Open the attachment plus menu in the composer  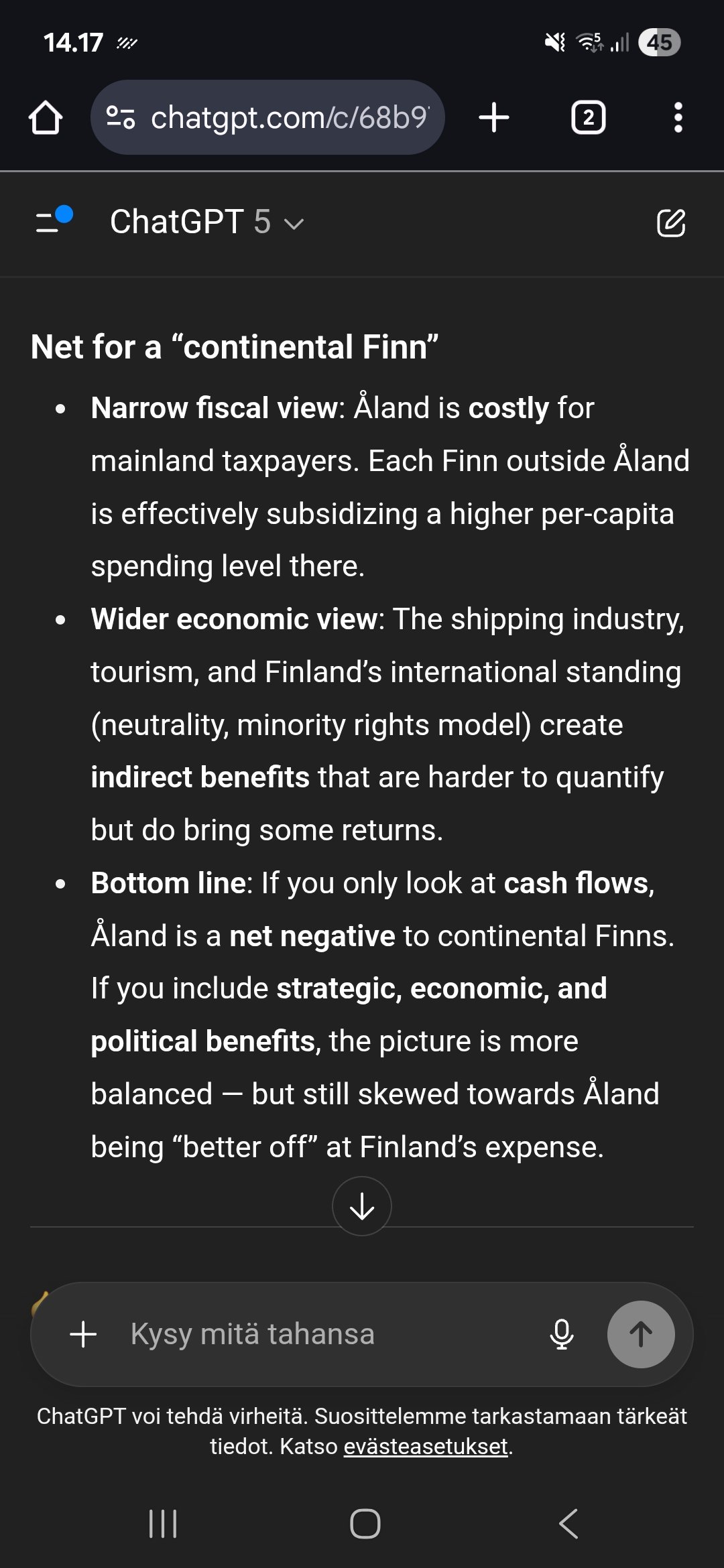click(x=83, y=1334)
